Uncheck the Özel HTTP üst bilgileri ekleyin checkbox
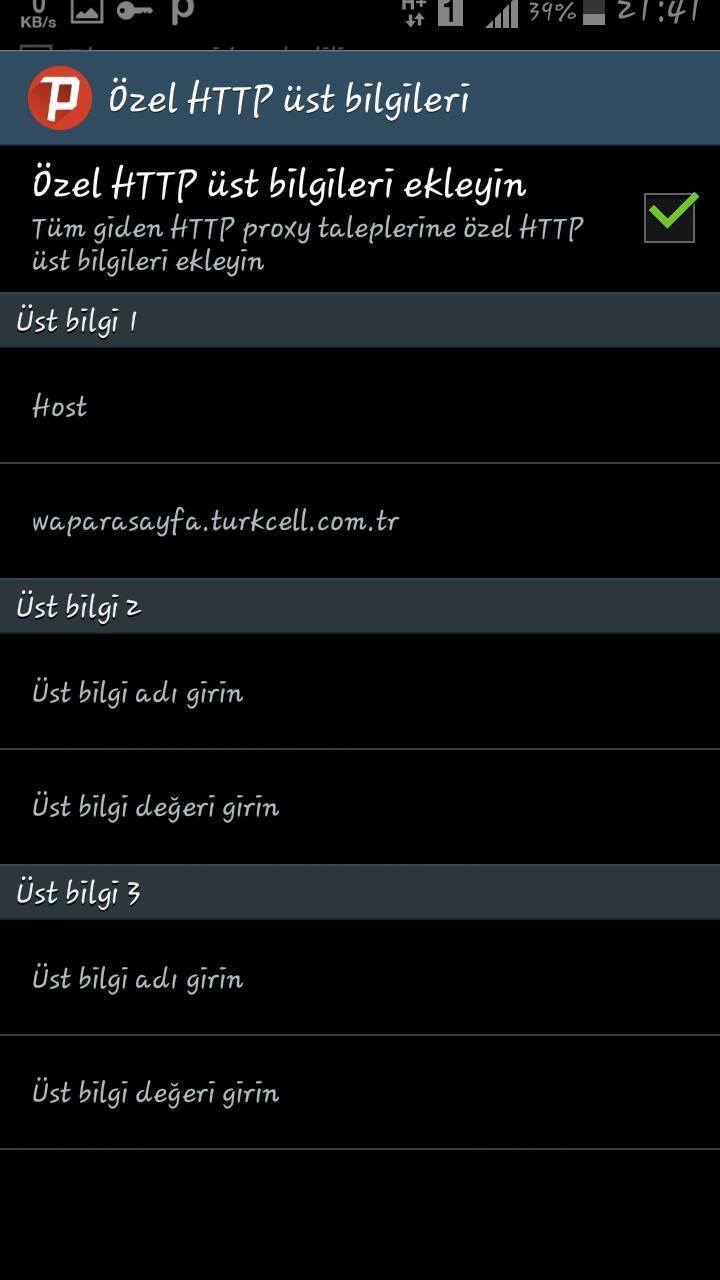The width and height of the screenshot is (720, 1280). [x=669, y=216]
